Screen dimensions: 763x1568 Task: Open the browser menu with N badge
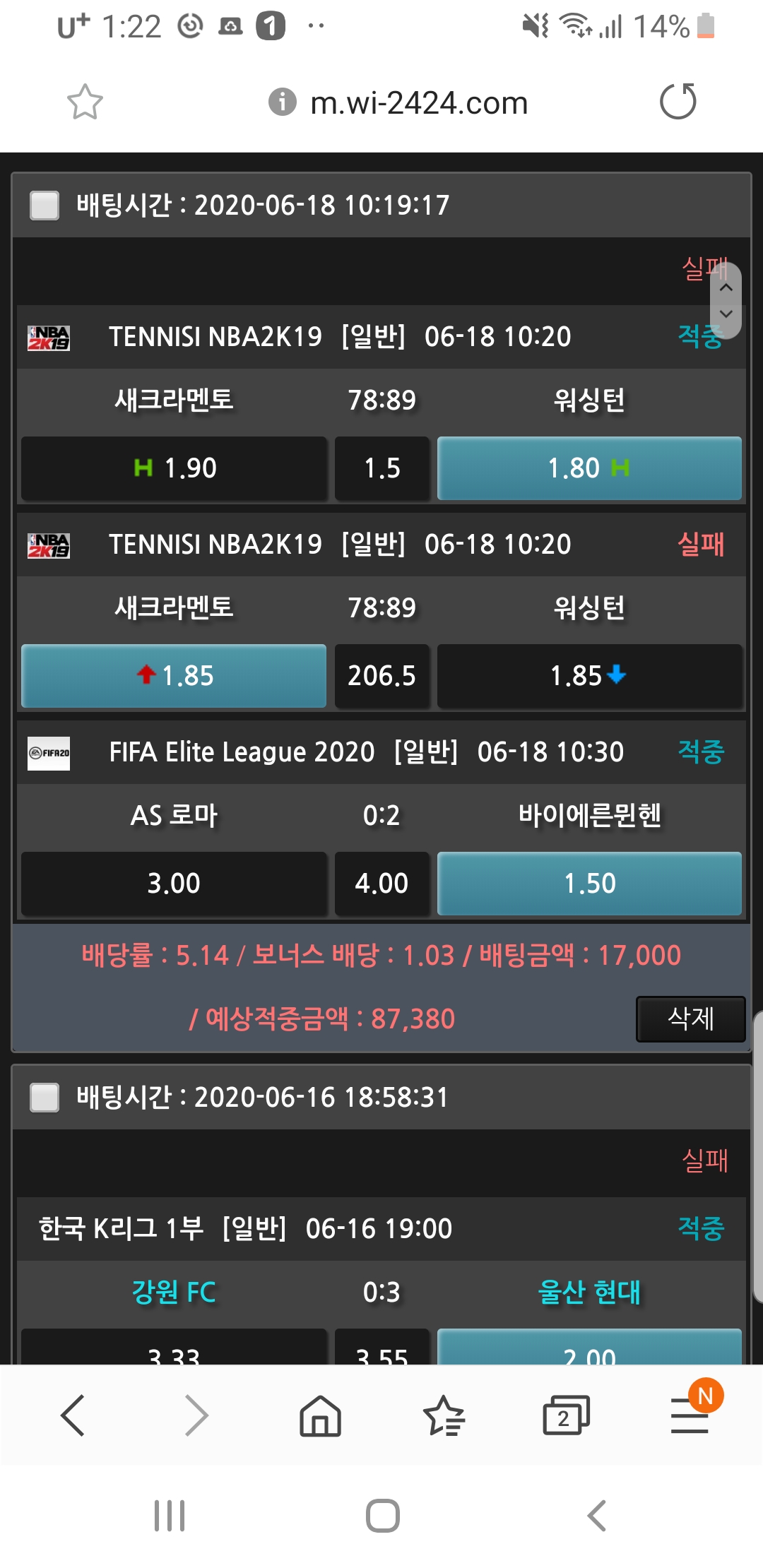pos(690,1415)
